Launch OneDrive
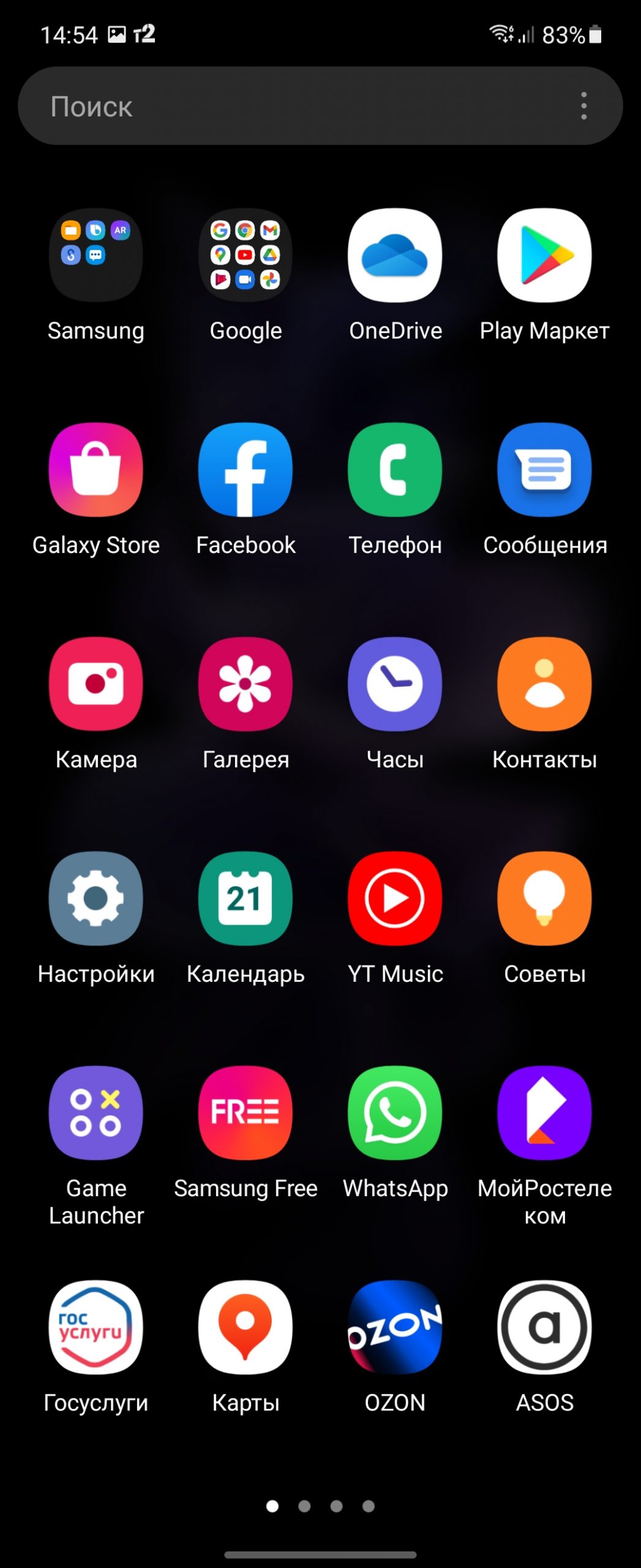This screenshot has width=641, height=1568. tap(395, 255)
